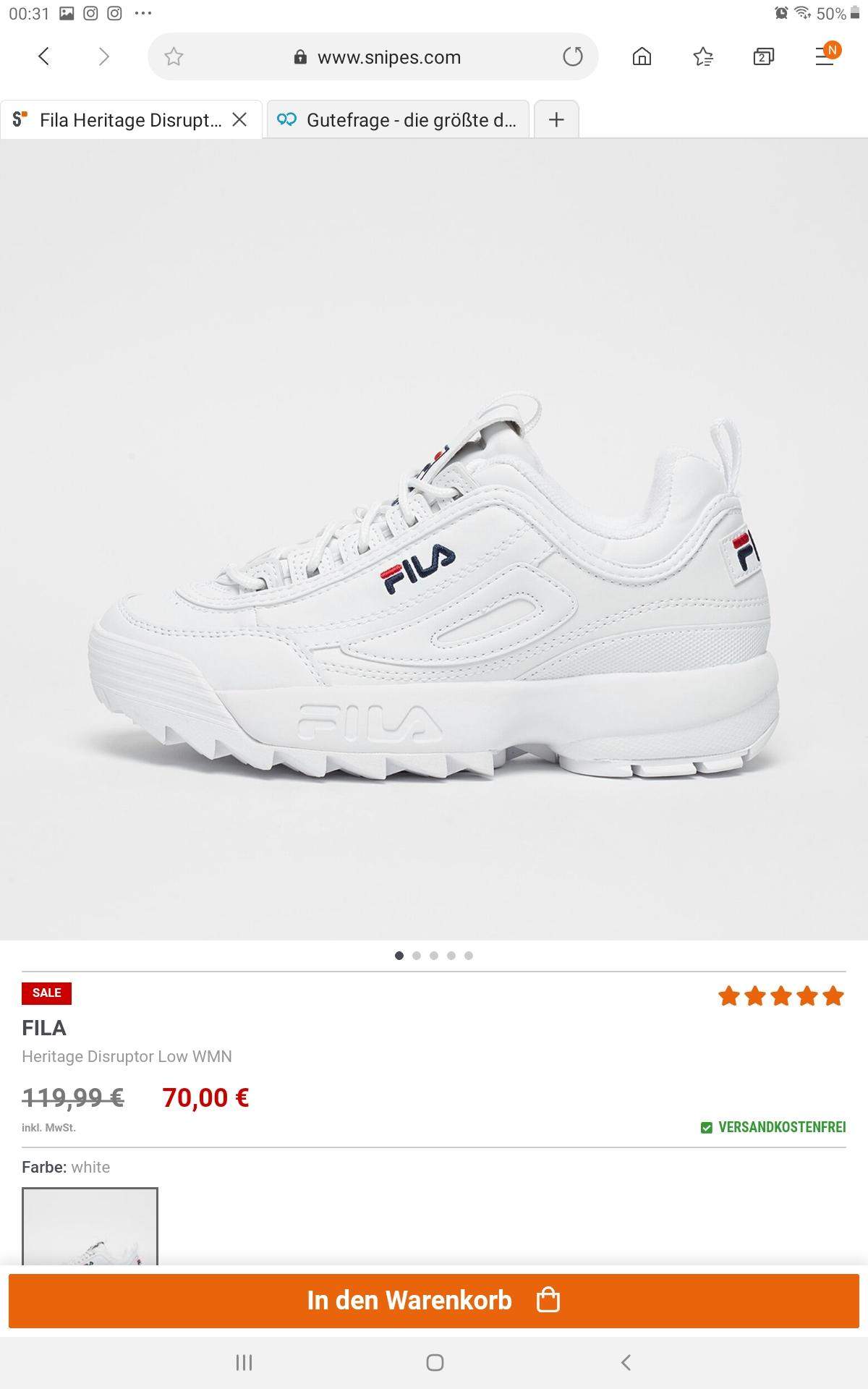The height and width of the screenshot is (1389, 868).
Task: Open a new browser tab
Action: pos(556,120)
